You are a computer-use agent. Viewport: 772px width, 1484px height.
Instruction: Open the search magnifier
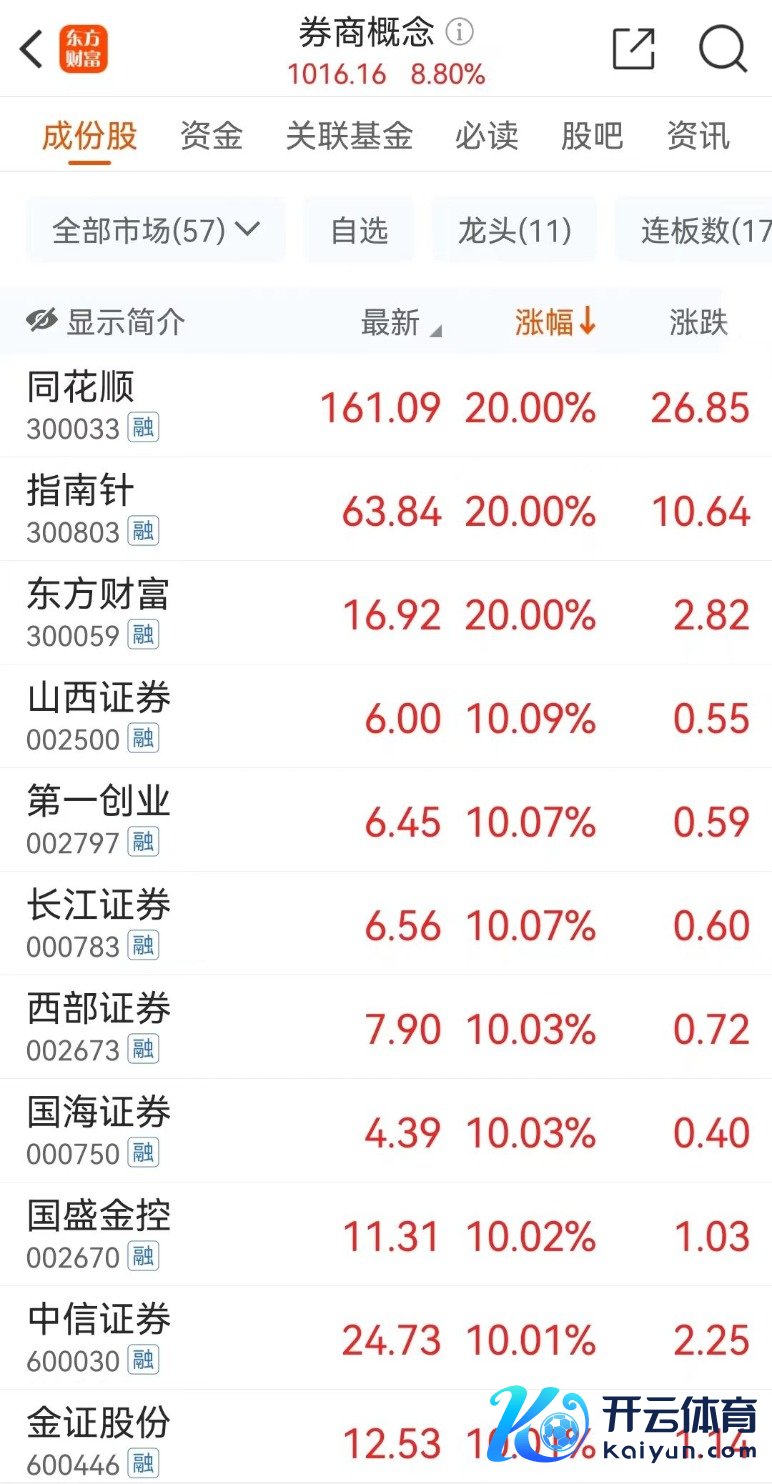pos(722,49)
